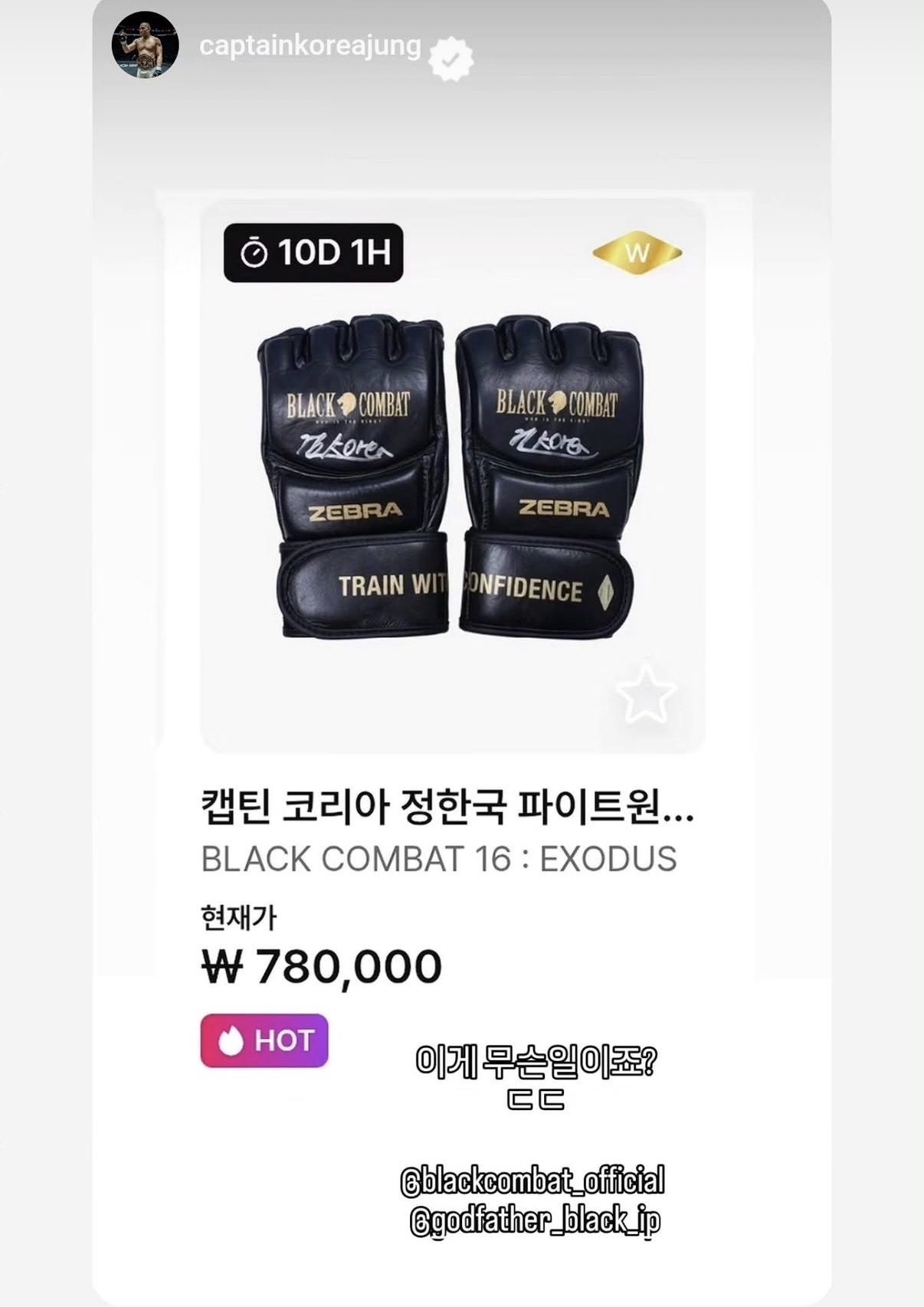924x1307 pixels.
Task: Toggle the star to favorite the auction item
Action: point(646,696)
